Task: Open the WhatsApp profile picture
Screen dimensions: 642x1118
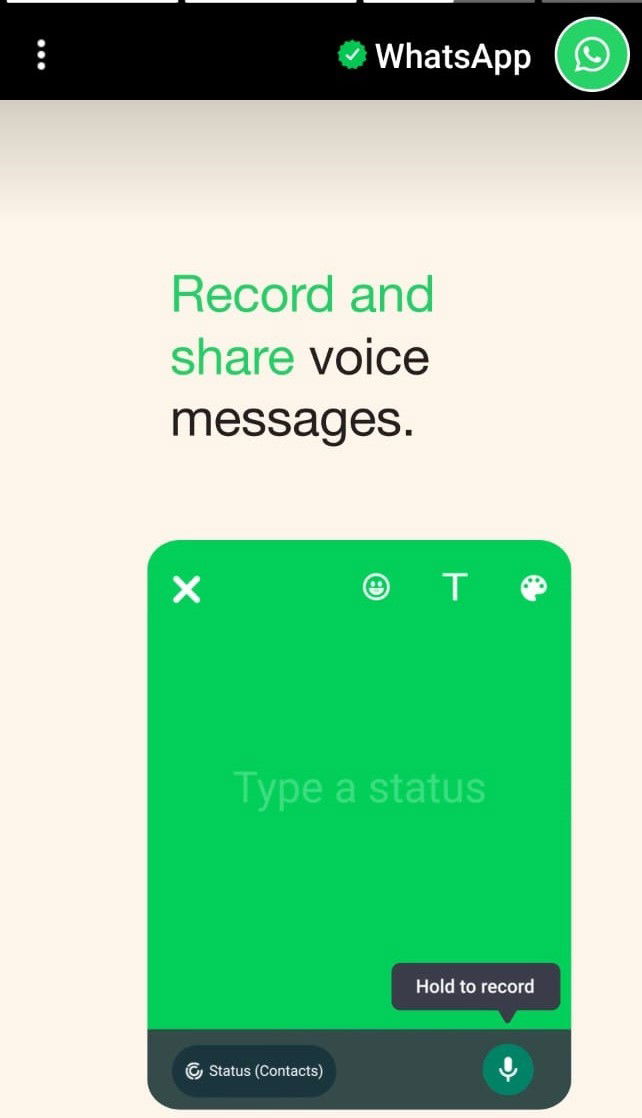Action: click(x=592, y=55)
